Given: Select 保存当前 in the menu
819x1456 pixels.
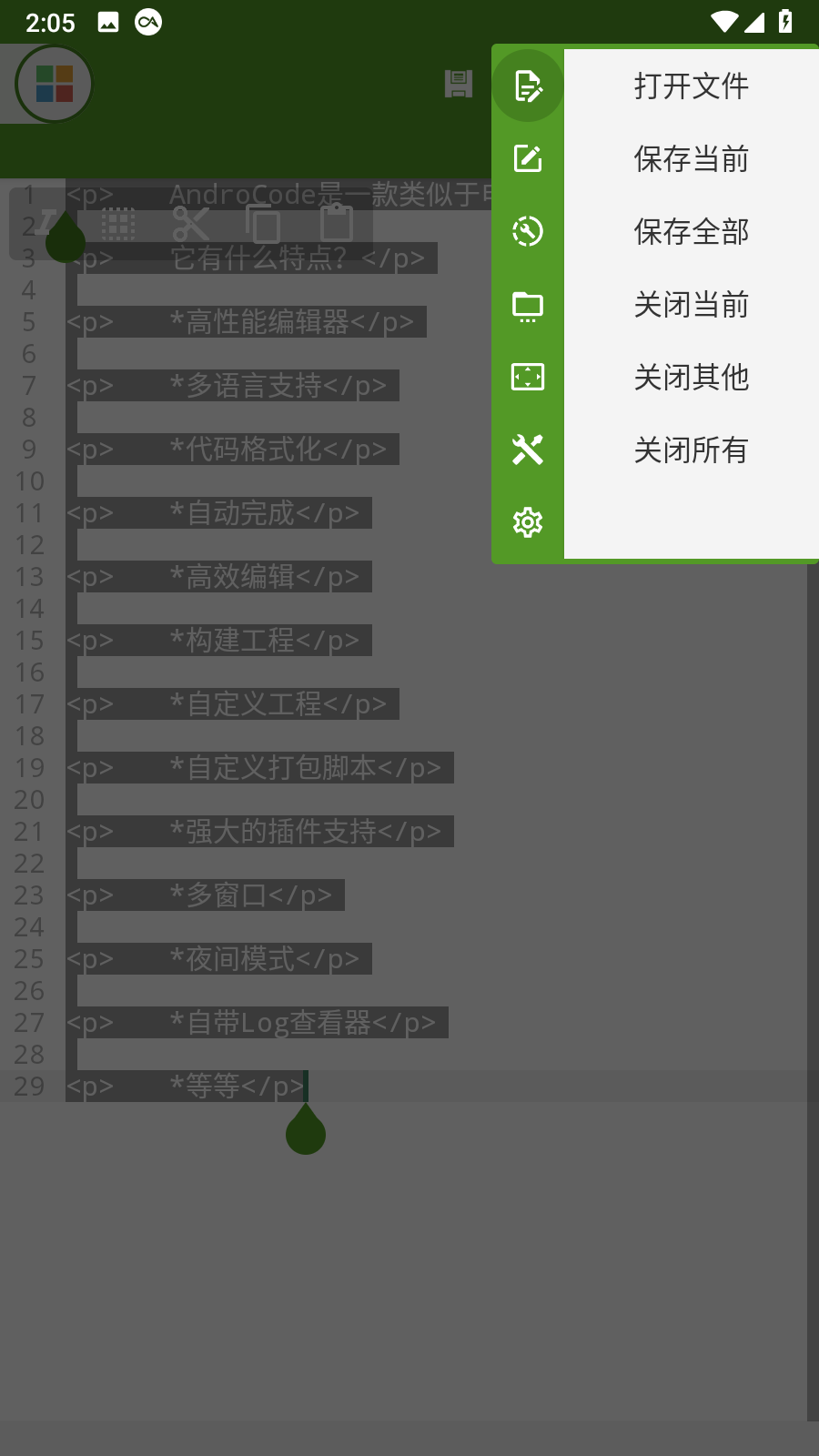Looking at the screenshot, I should [691, 159].
